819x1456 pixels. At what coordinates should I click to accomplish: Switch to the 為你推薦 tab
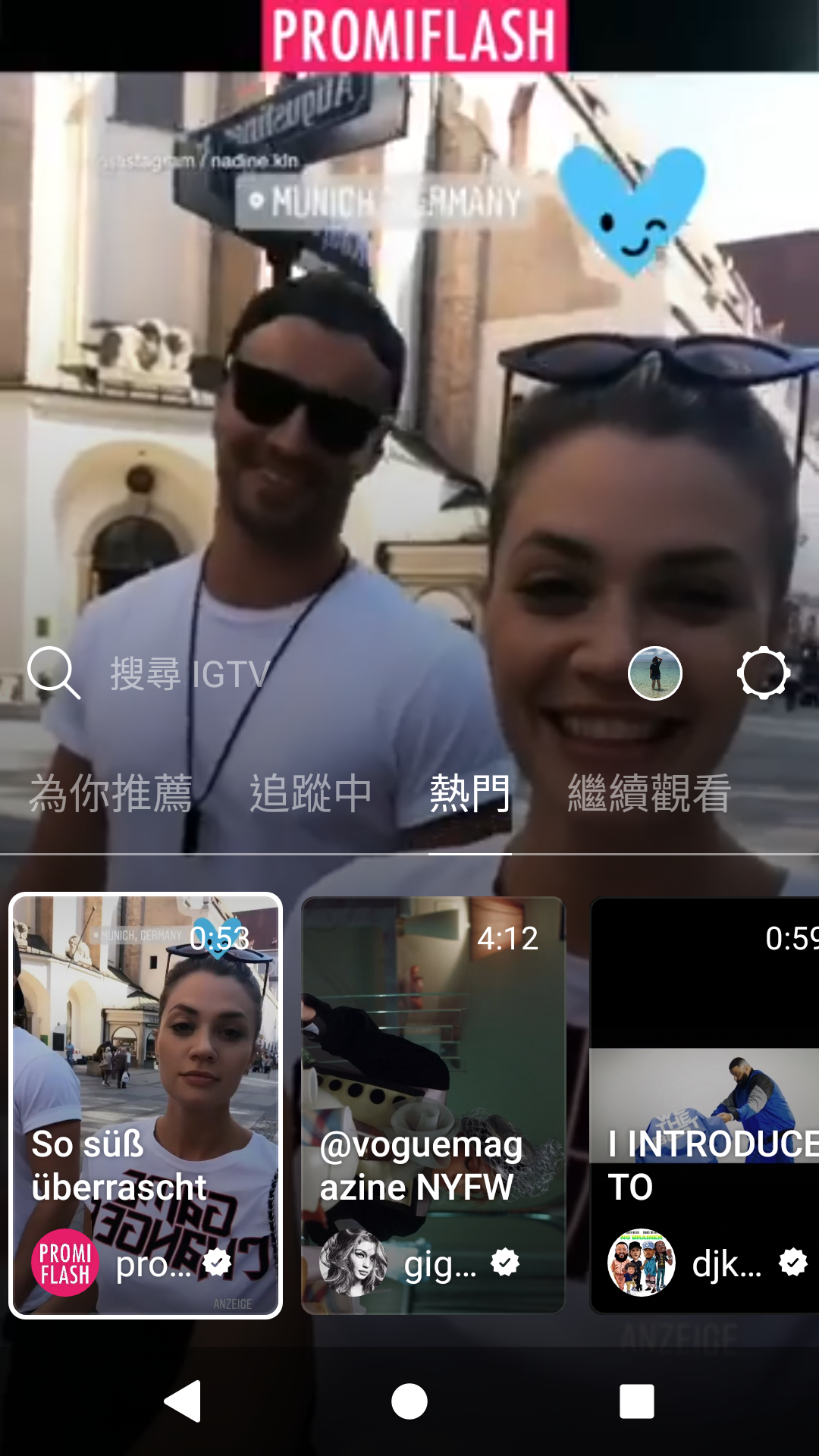pos(111,794)
